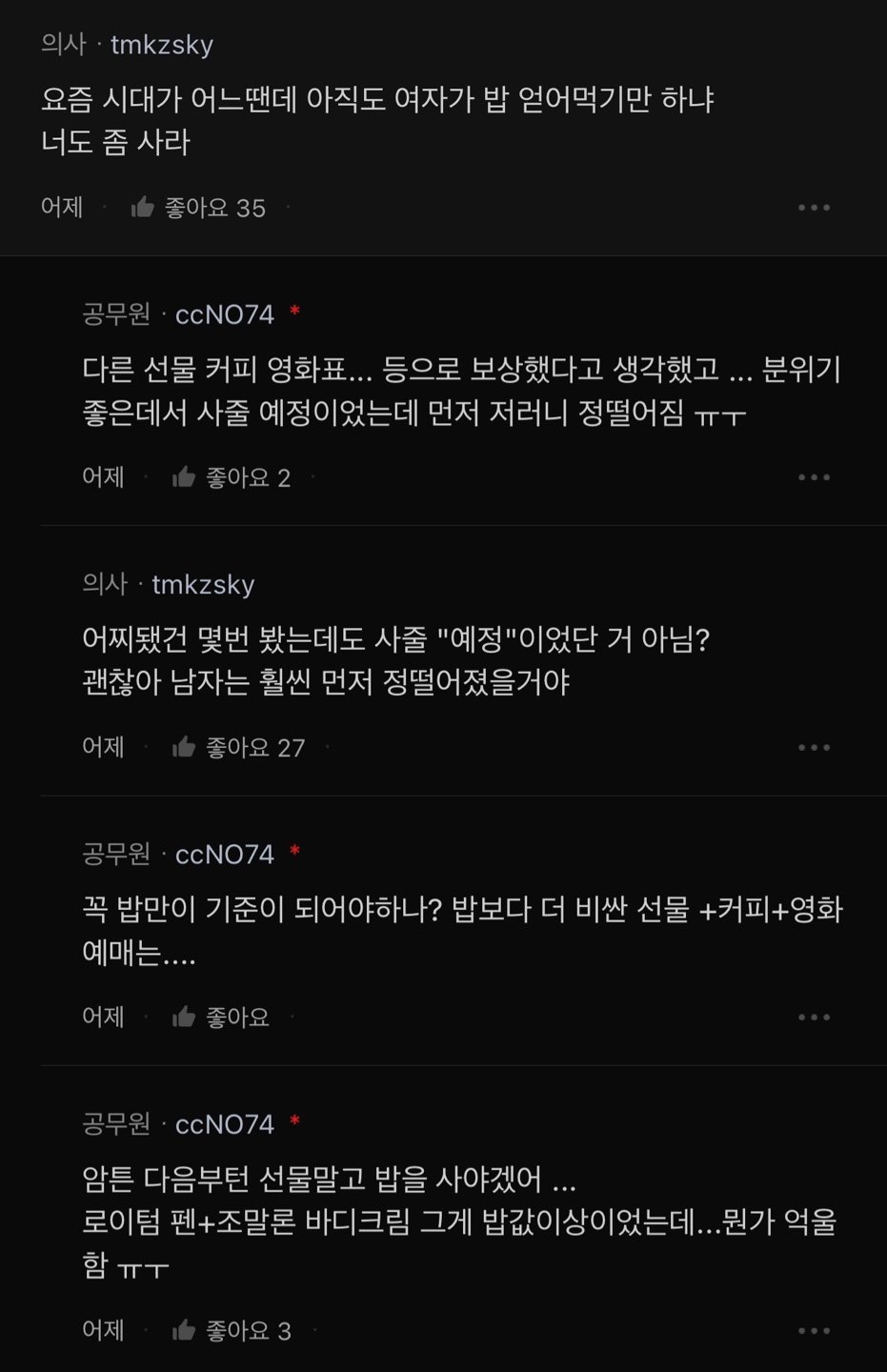Viewport: 887px width, 1372px height.
Task: Like tmkzsky's reply with 27 likes
Action: point(185,748)
